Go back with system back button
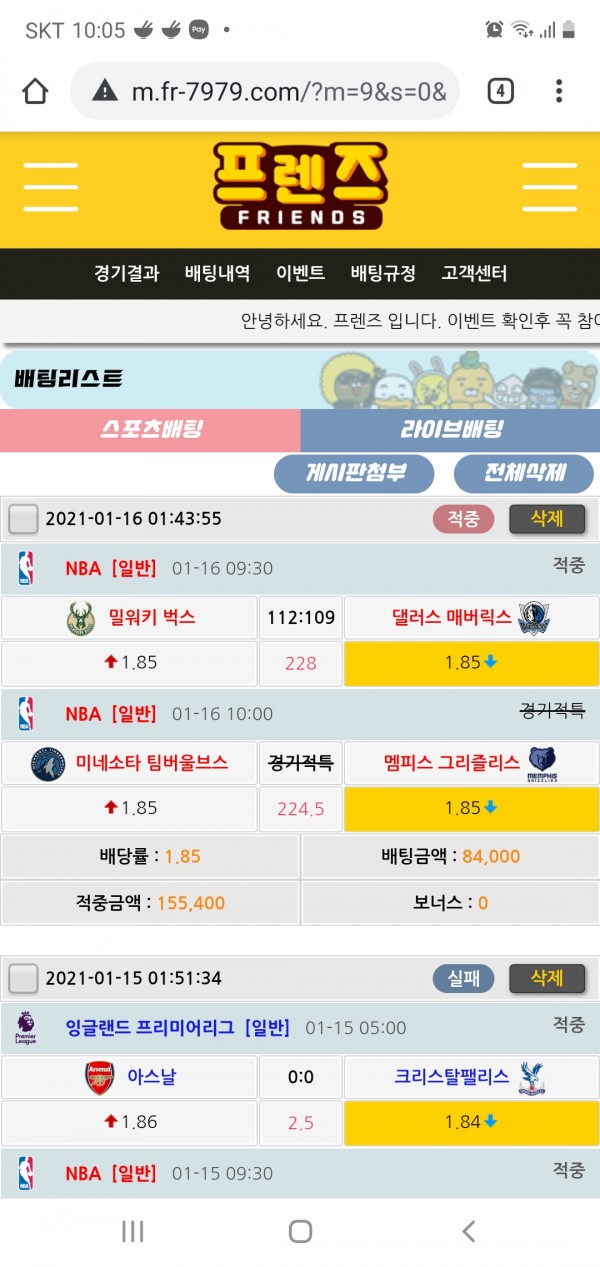Screen dimensions: 600x1267 coord(468,1231)
